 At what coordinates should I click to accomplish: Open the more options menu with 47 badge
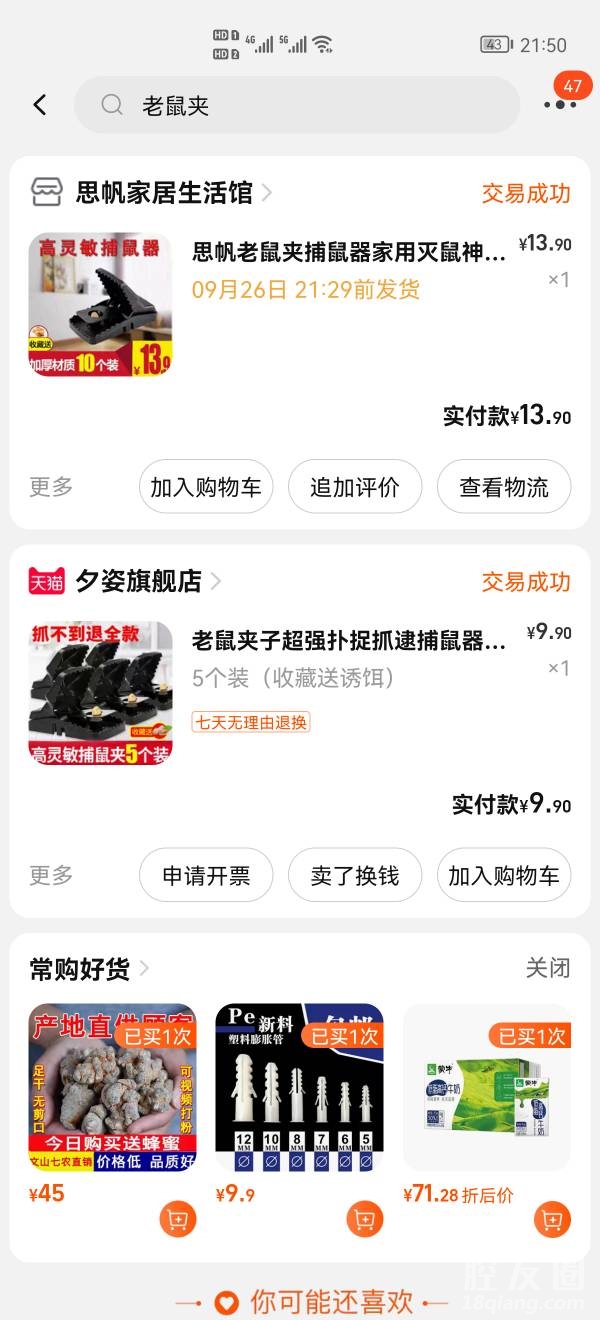[x=560, y=104]
